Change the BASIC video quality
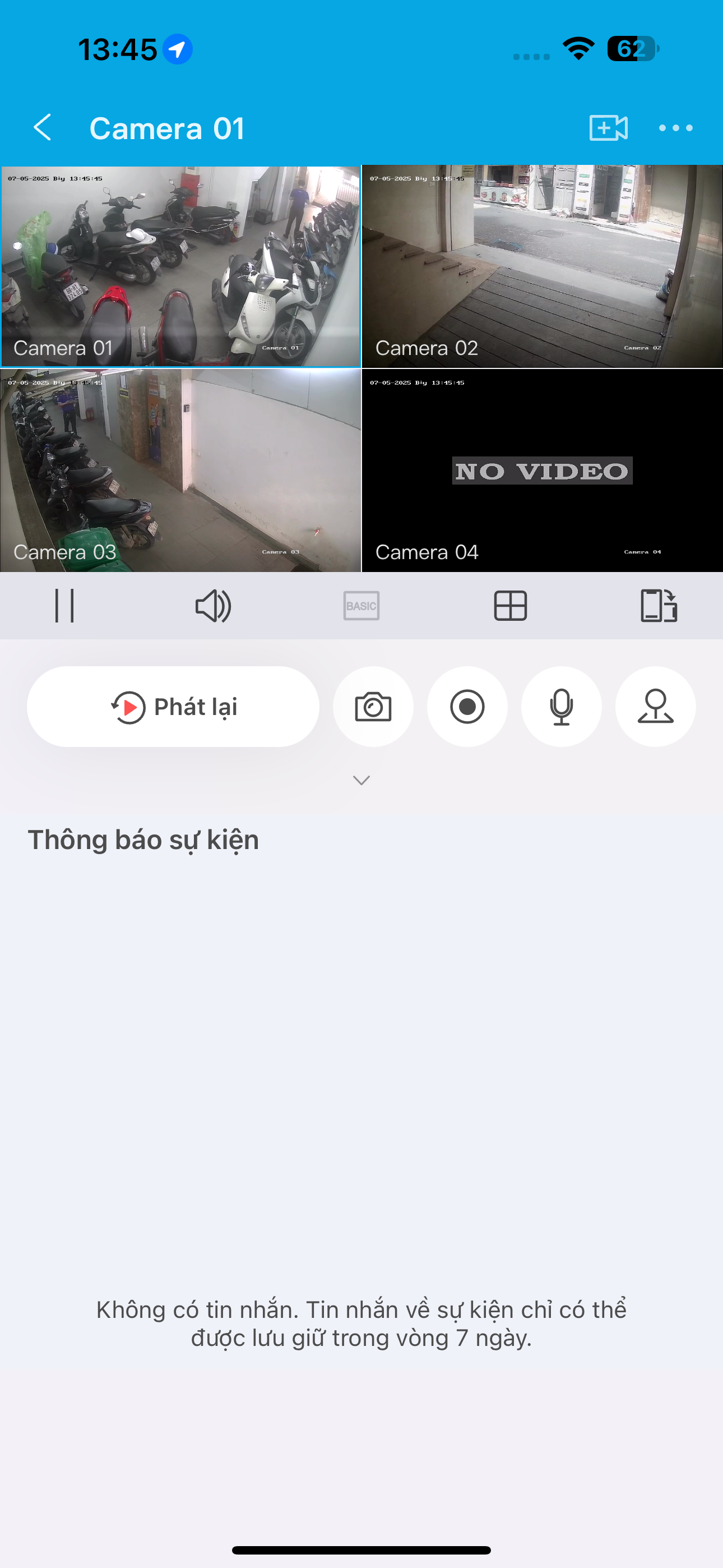The image size is (723, 1568). [361, 606]
